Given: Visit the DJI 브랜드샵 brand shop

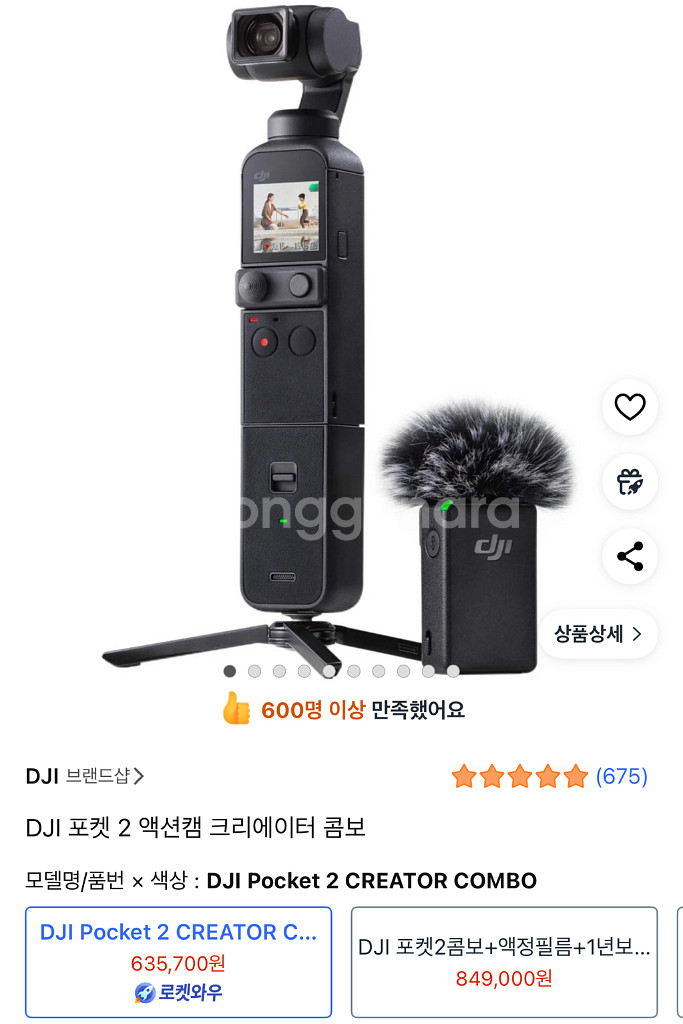Looking at the screenshot, I should 85,776.
